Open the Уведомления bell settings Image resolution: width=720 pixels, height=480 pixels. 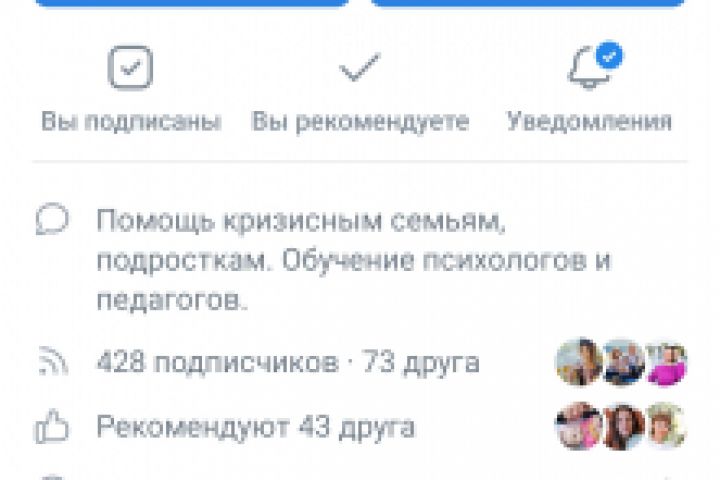[x=590, y=90]
